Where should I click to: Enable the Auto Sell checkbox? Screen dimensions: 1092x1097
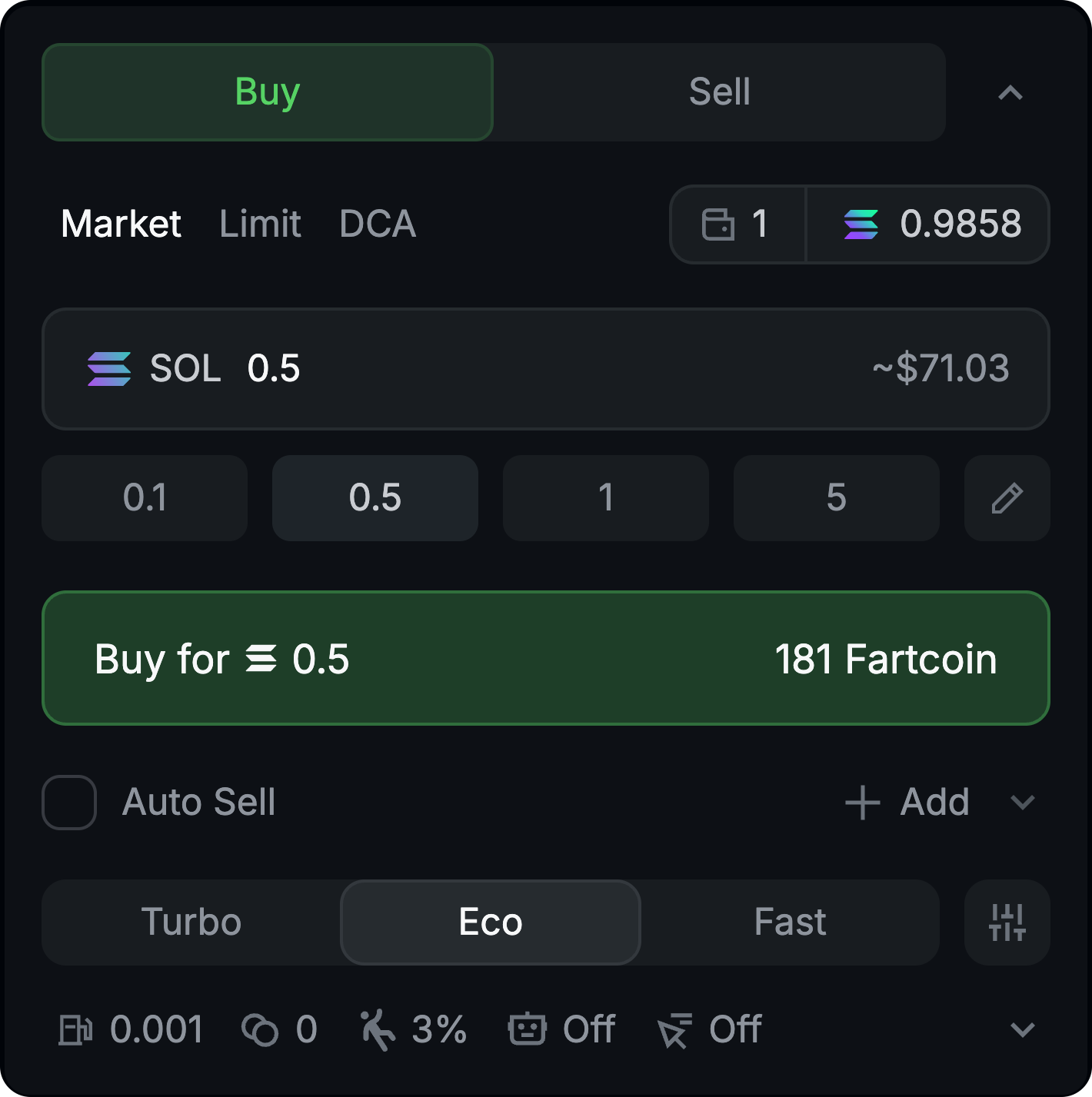point(68,802)
